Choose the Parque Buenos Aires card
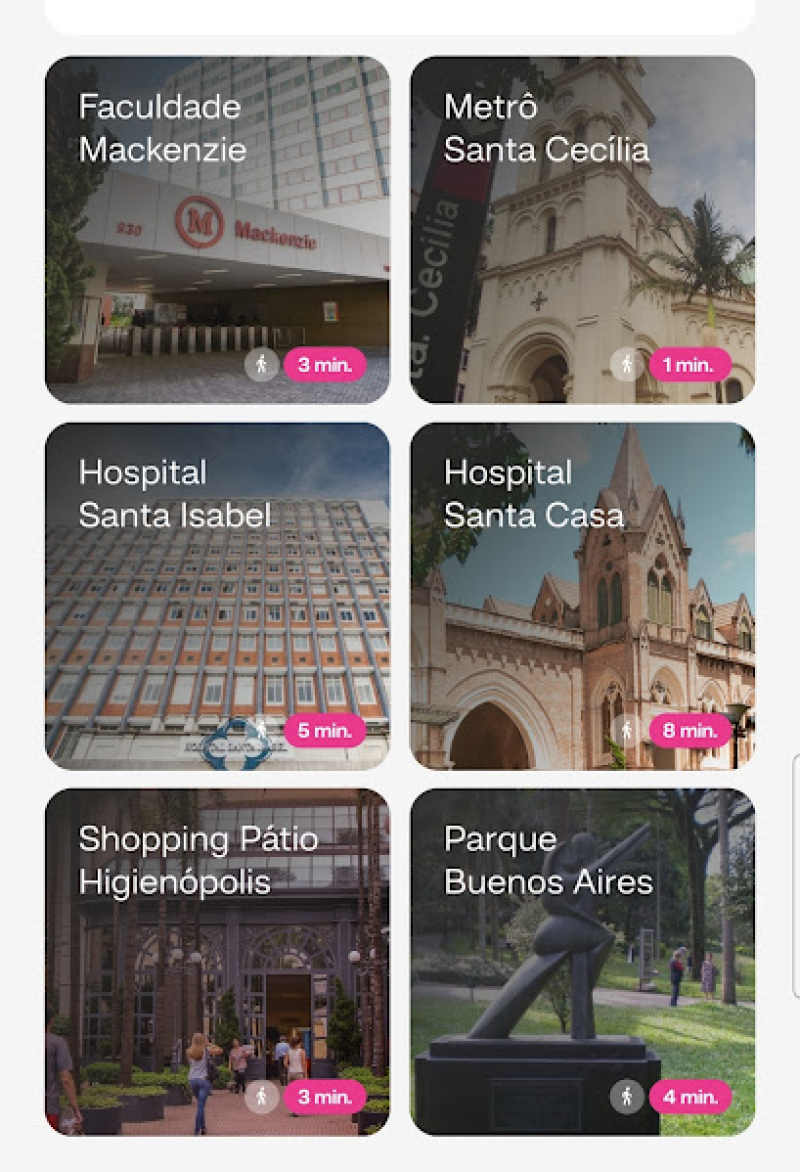Image resolution: width=800 pixels, height=1172 pixels. point(582,962)
